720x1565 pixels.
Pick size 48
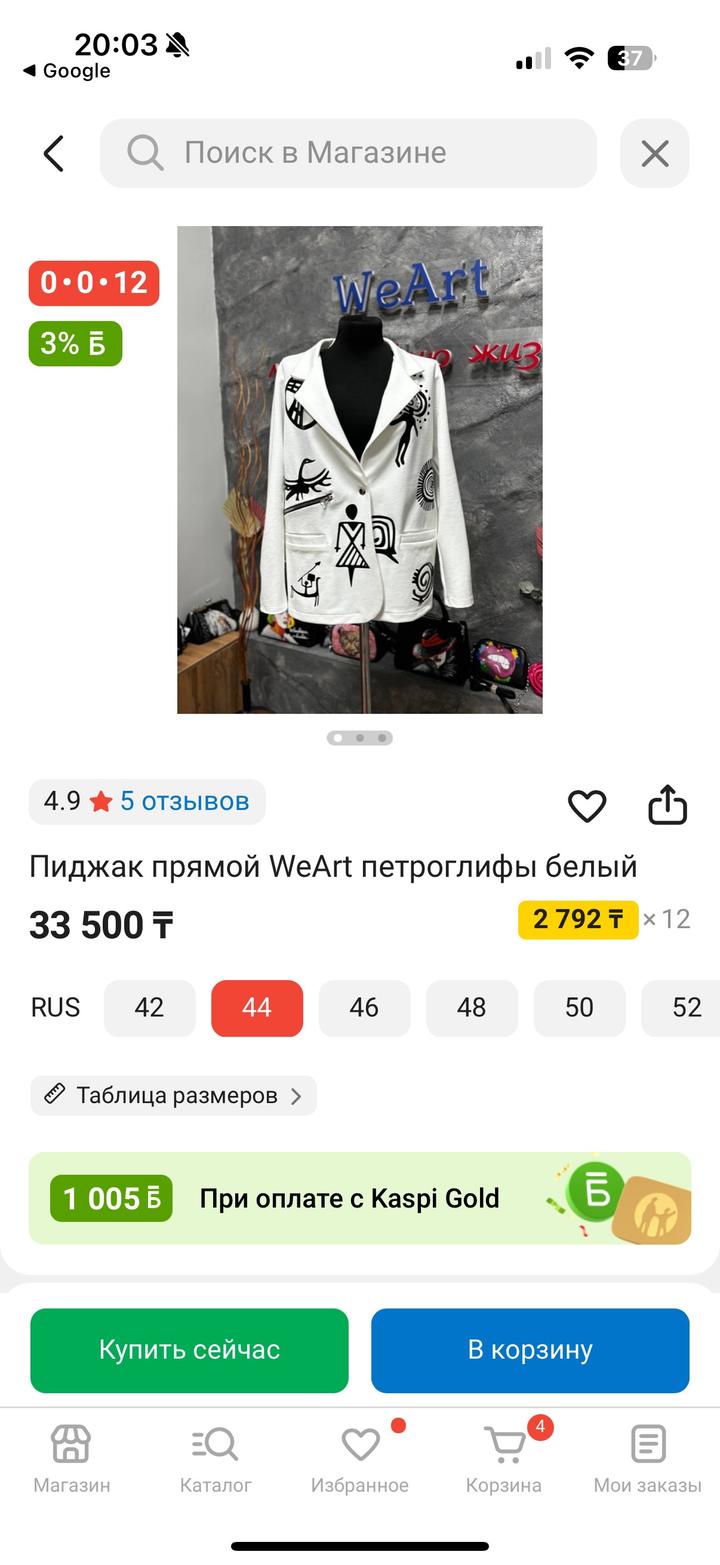coord(471,1008)
